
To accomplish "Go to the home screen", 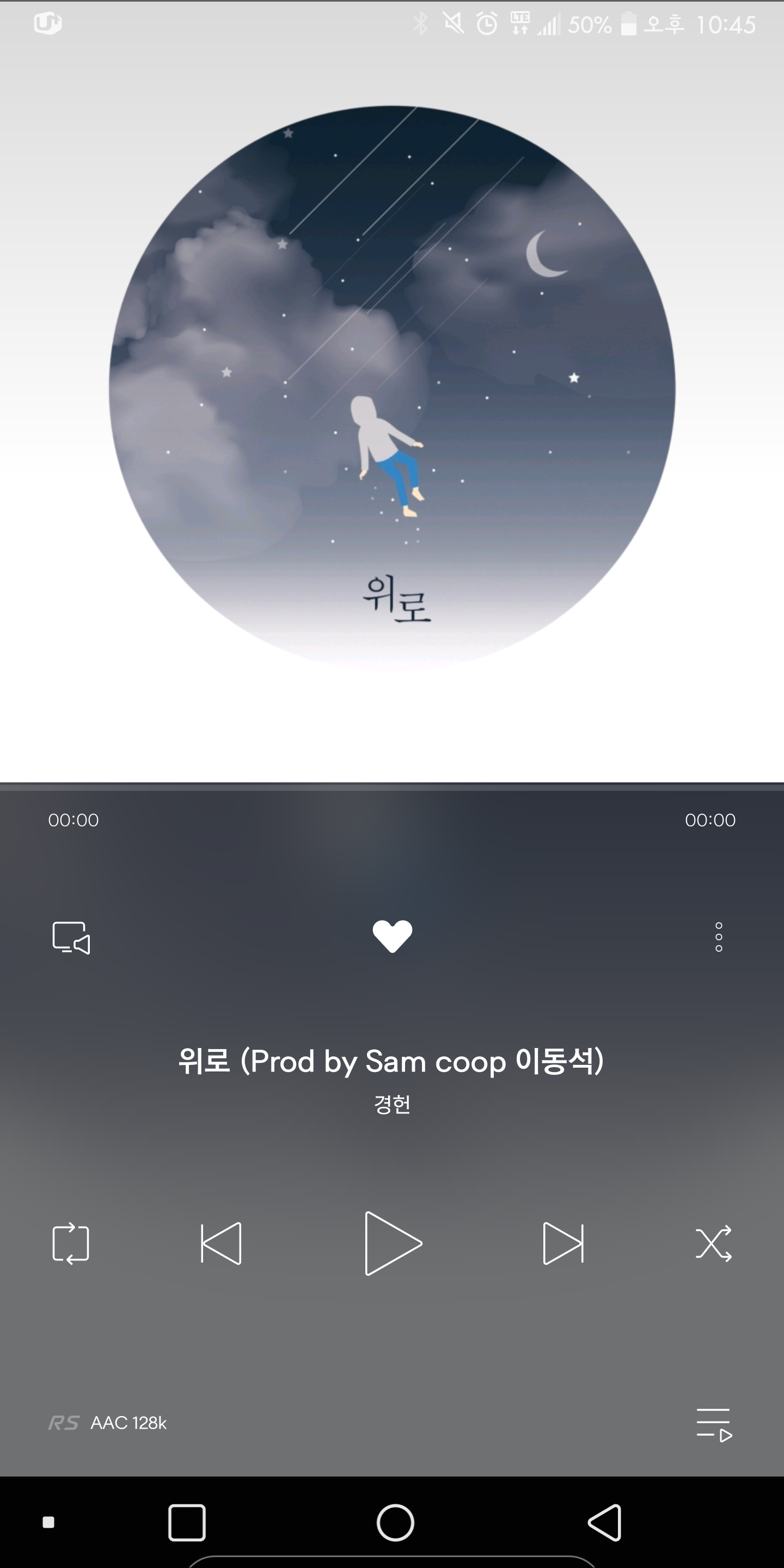I will click(395, 1522).
